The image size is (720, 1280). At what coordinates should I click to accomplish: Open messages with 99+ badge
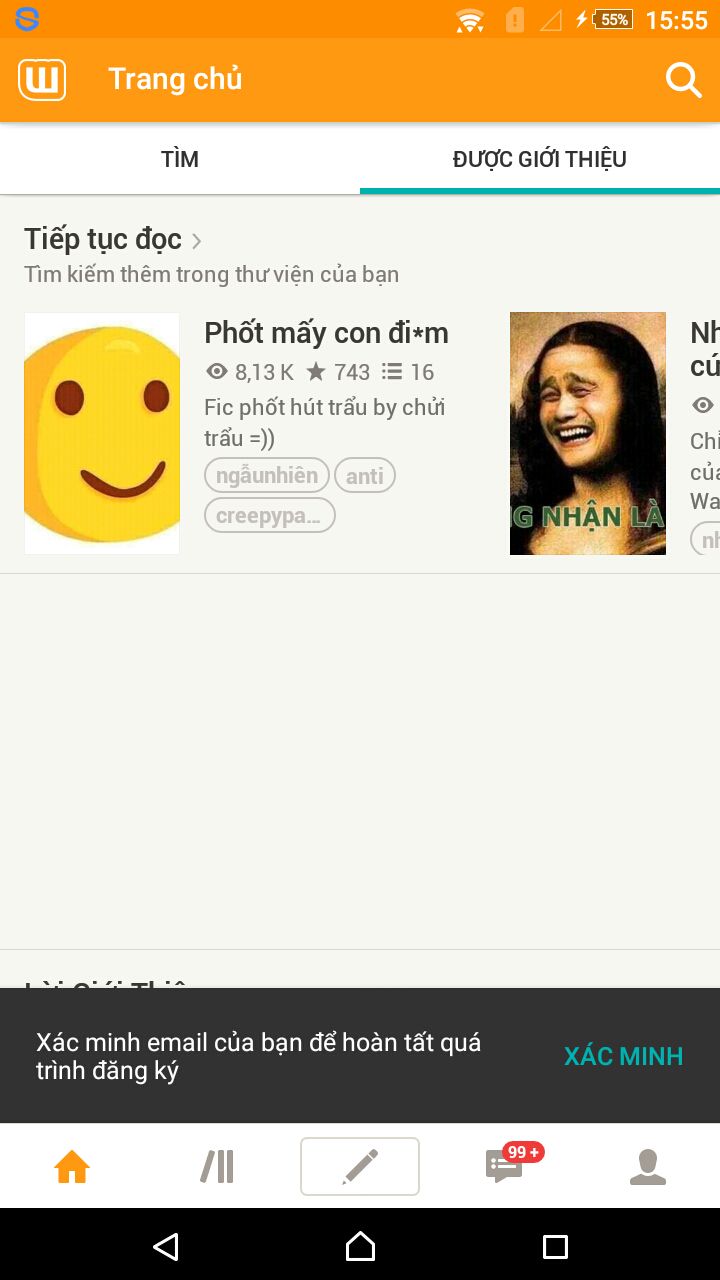tap(504, 1166)
